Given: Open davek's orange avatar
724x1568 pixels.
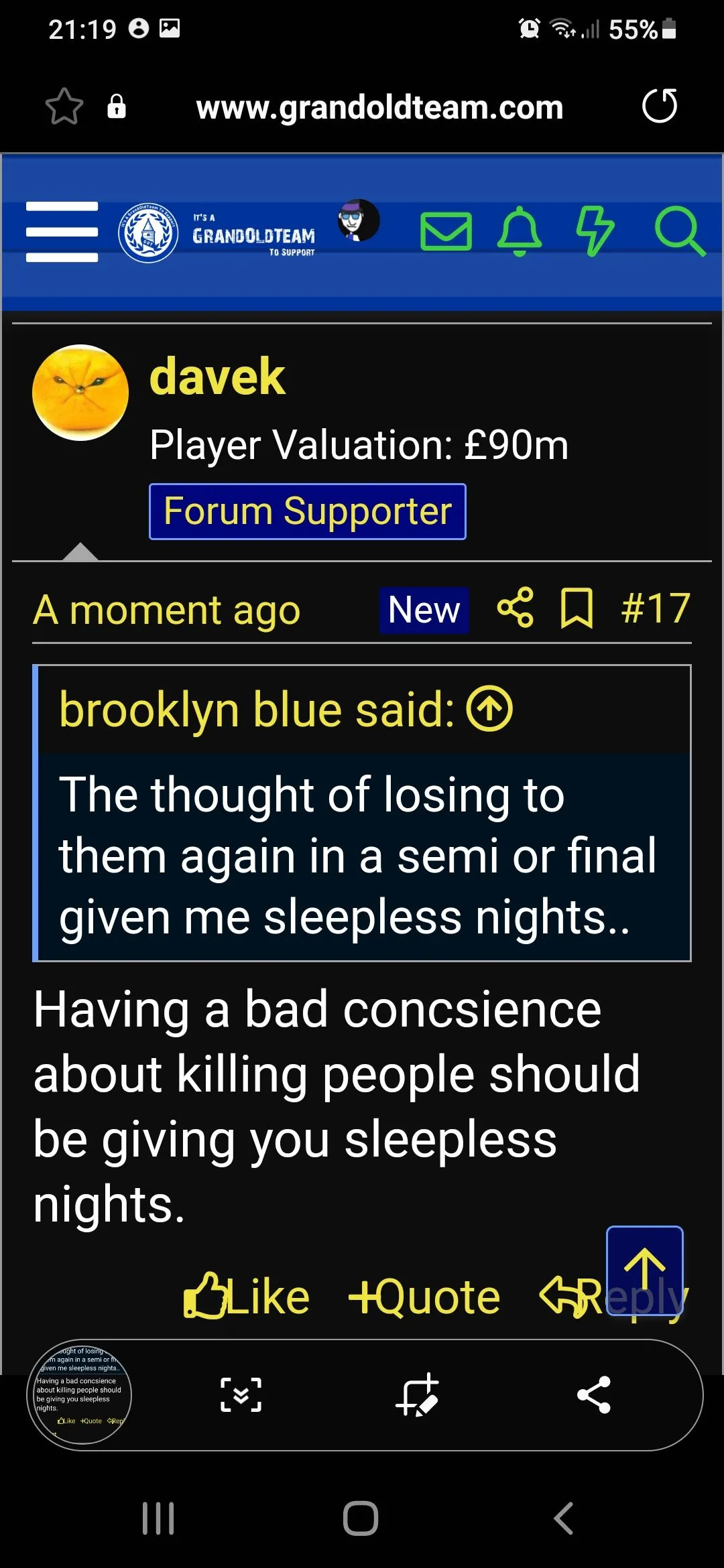Looking at the screenshot, I should coord(80,393).
